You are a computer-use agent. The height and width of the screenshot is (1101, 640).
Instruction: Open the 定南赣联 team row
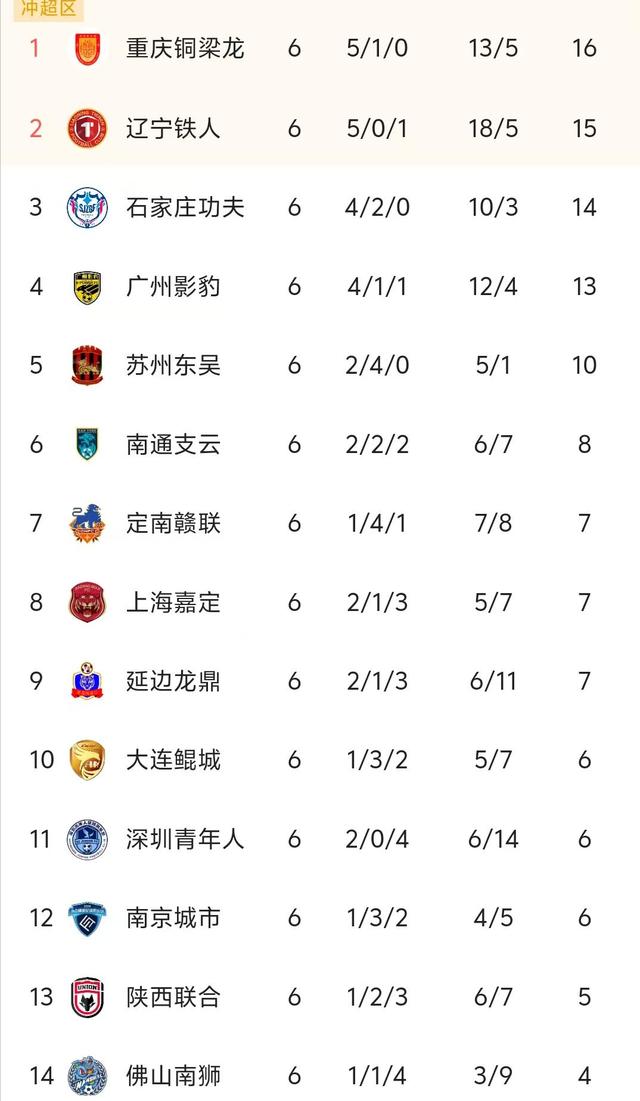172,523
